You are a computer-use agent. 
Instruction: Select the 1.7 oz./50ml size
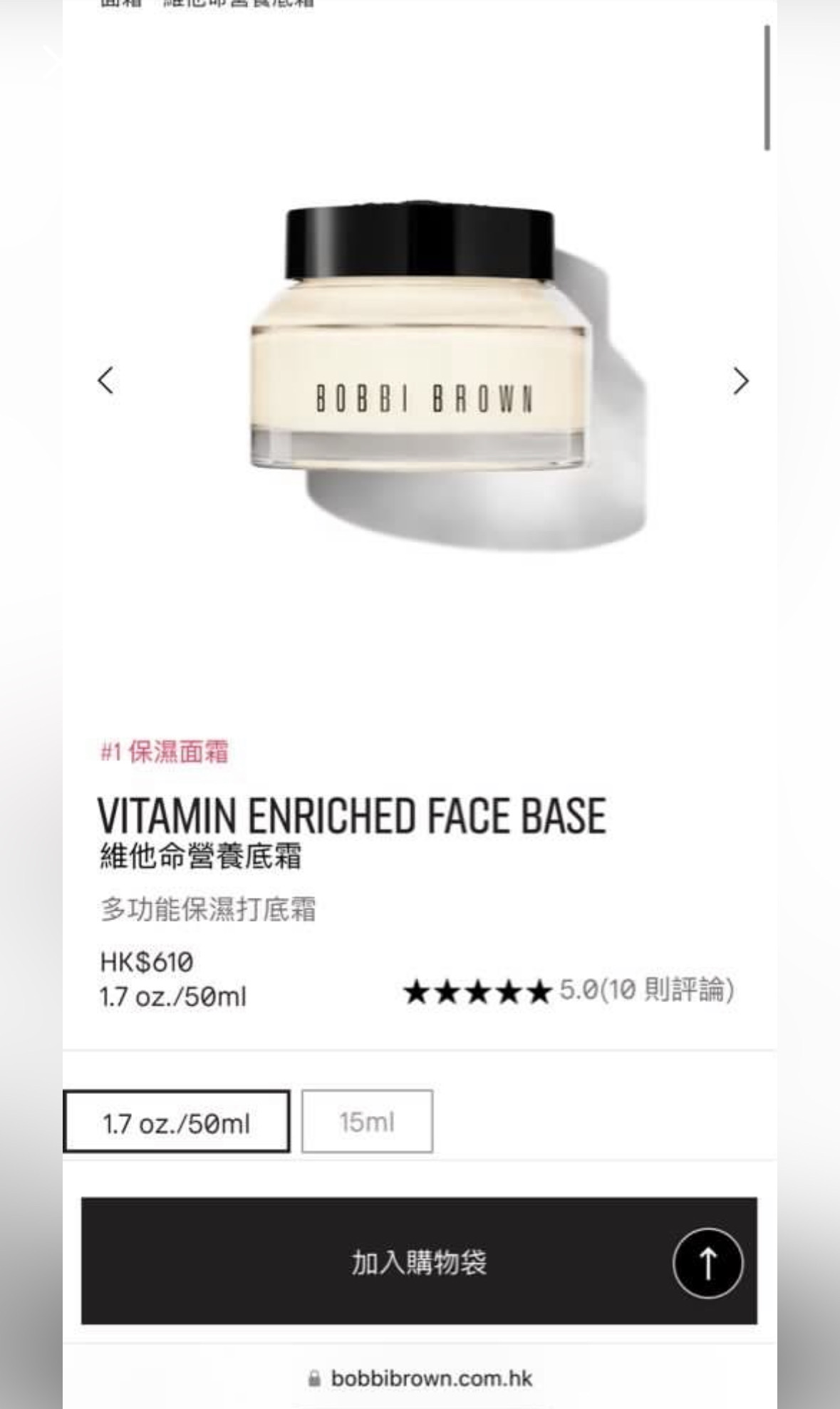(177, 1122)
